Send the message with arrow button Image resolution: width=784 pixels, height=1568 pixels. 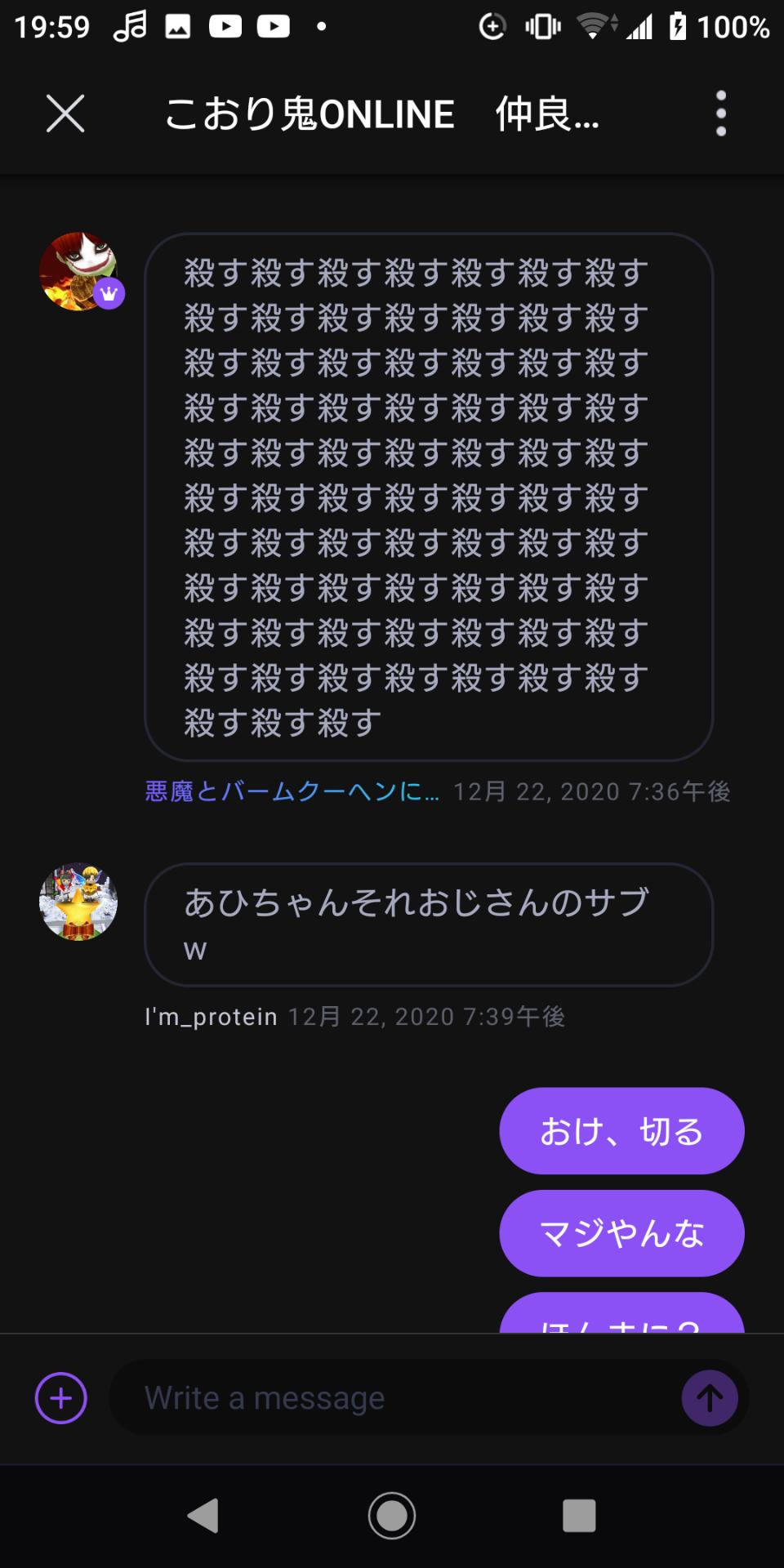tap(709, 1398)
